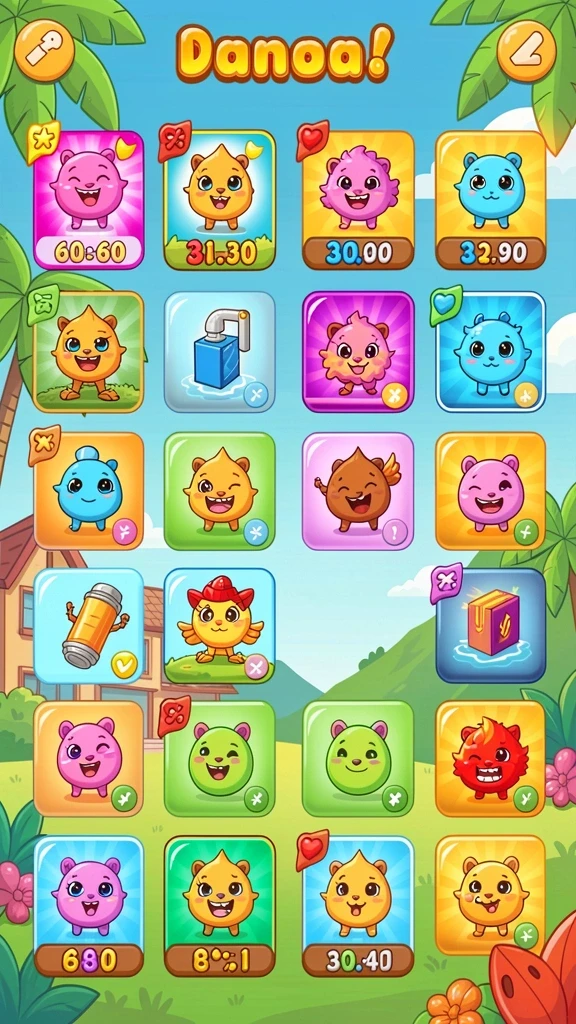Open the pink creature card labeled 680

click(x=89, y=906)
